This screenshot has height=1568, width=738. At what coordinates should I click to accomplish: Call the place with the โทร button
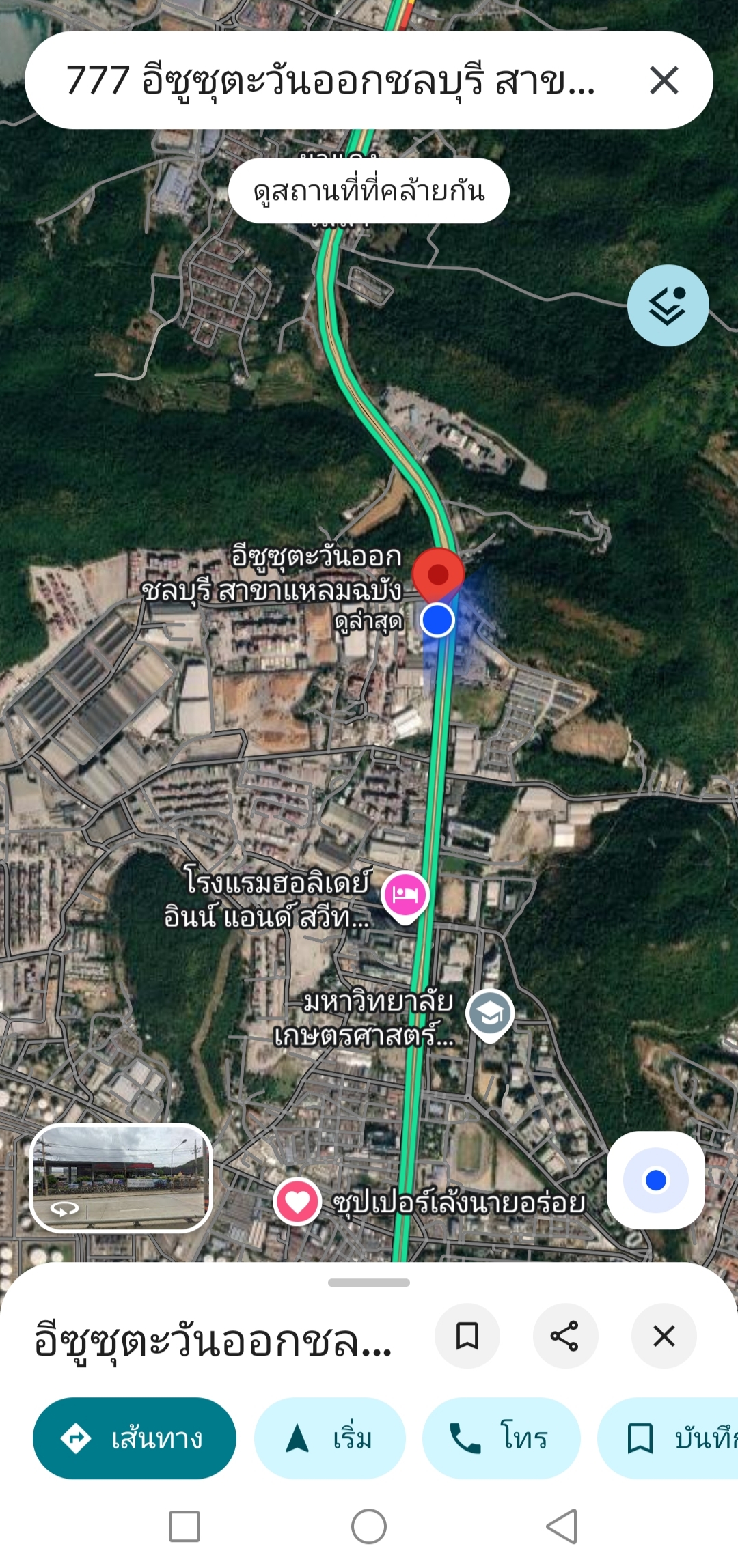[x=501, y=1438]
